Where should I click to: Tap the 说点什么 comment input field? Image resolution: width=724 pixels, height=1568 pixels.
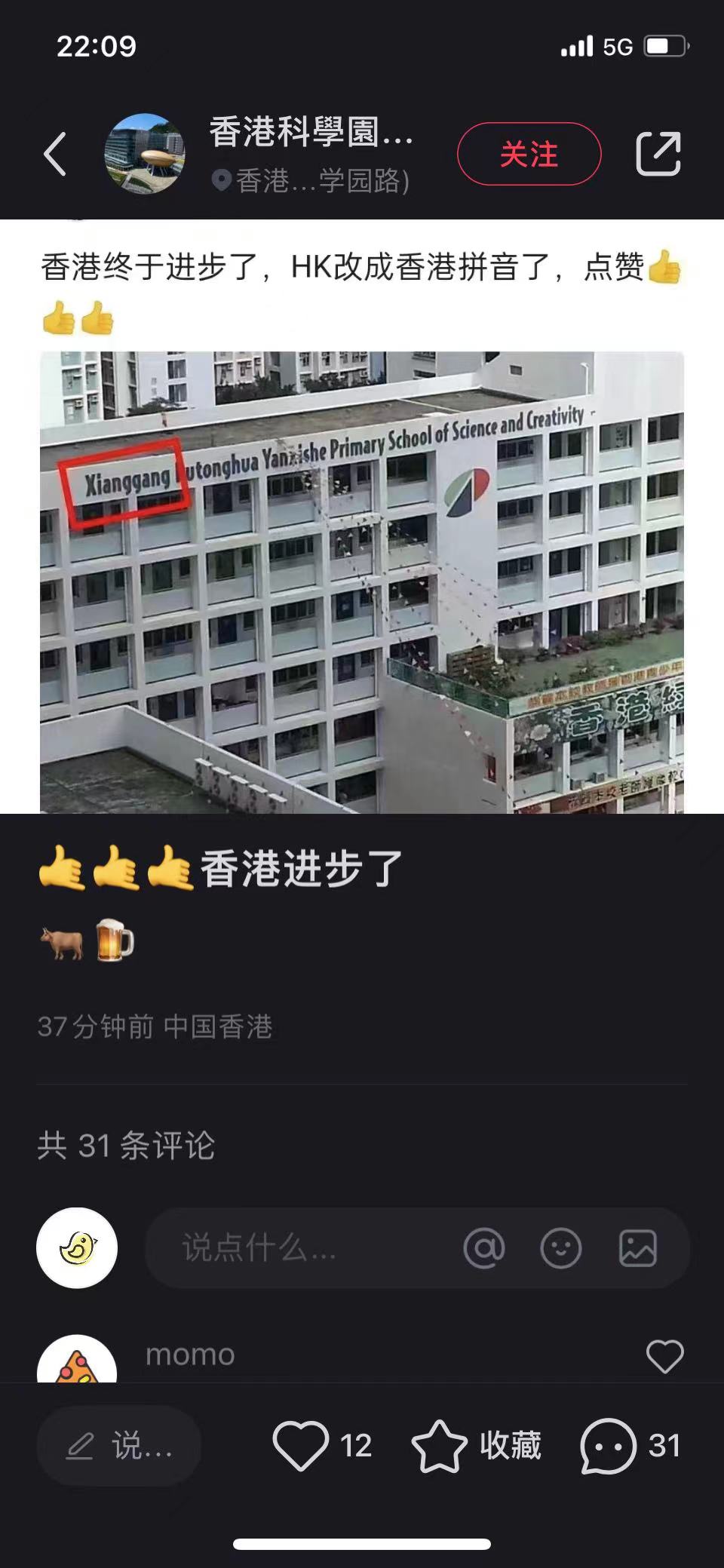(x=302, y=1248)
